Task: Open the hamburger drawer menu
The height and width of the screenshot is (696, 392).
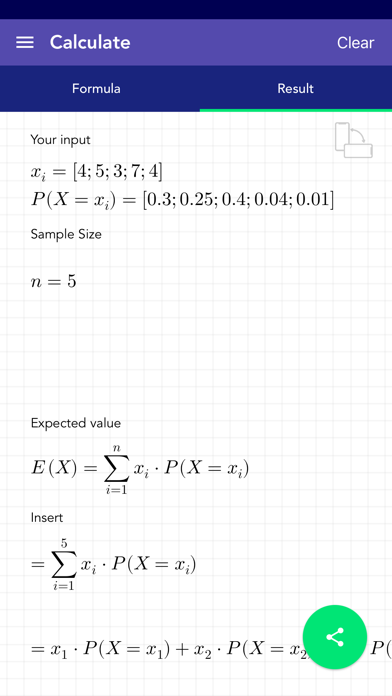Action: pos(25,43)
